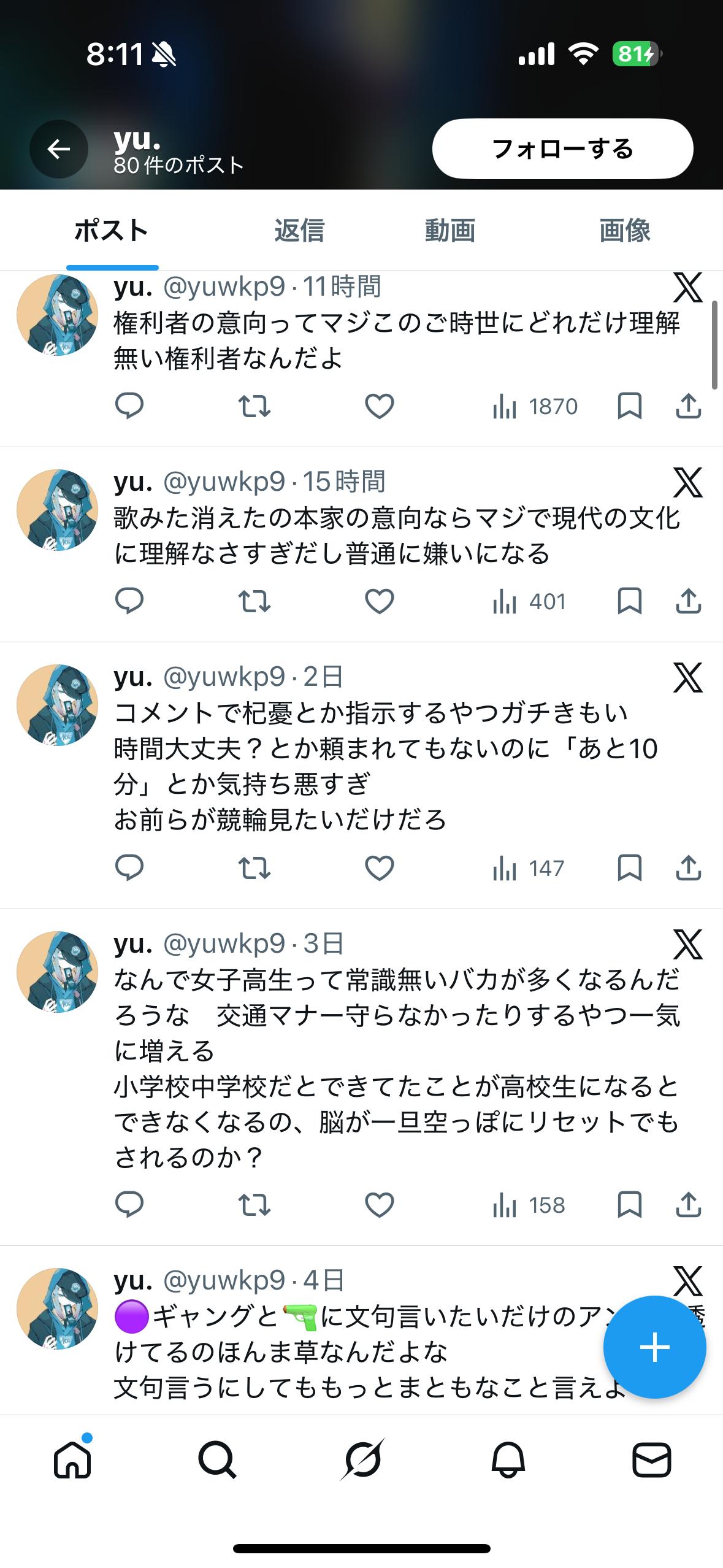Share the 11時間 post about 権利者
This screenshot has width=723, height=1568.
(x=688, y=406)
